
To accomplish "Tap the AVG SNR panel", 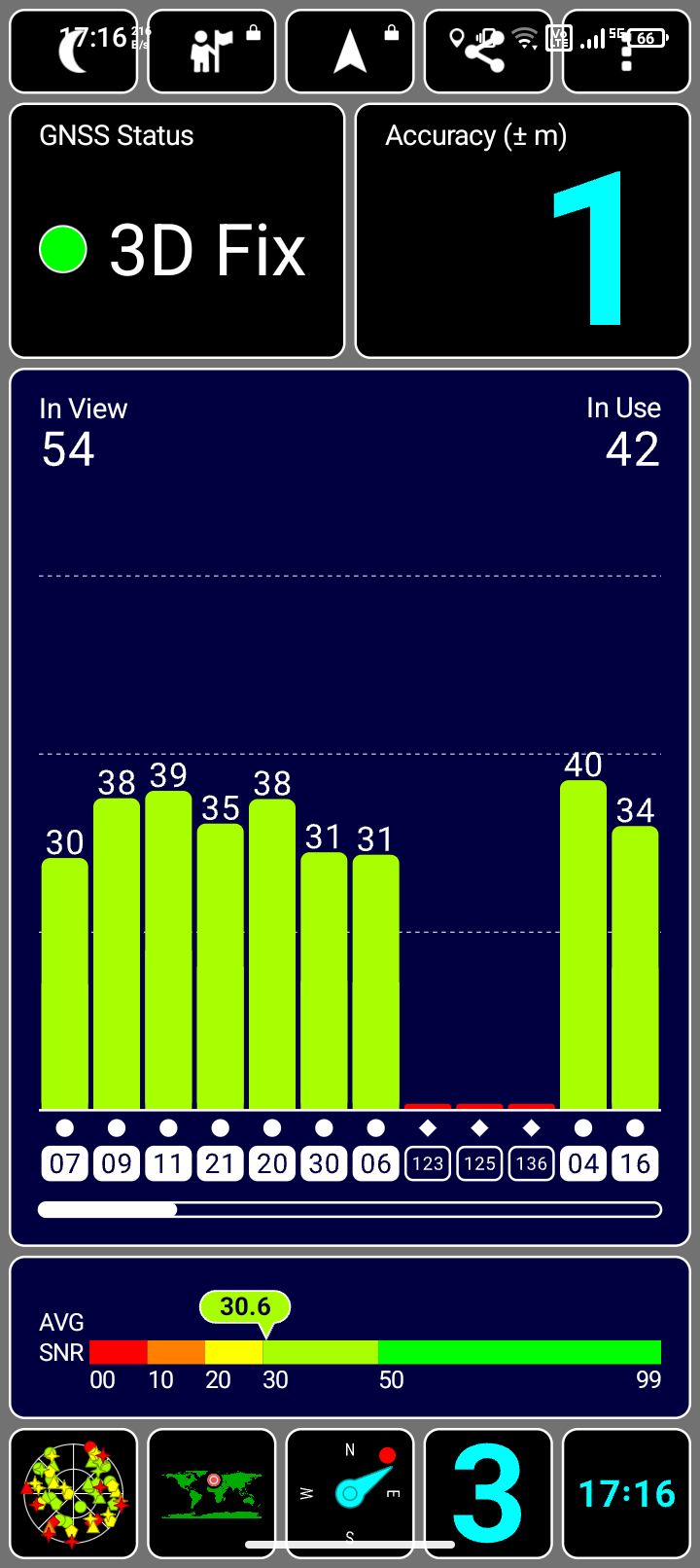I will point(350,1336).
